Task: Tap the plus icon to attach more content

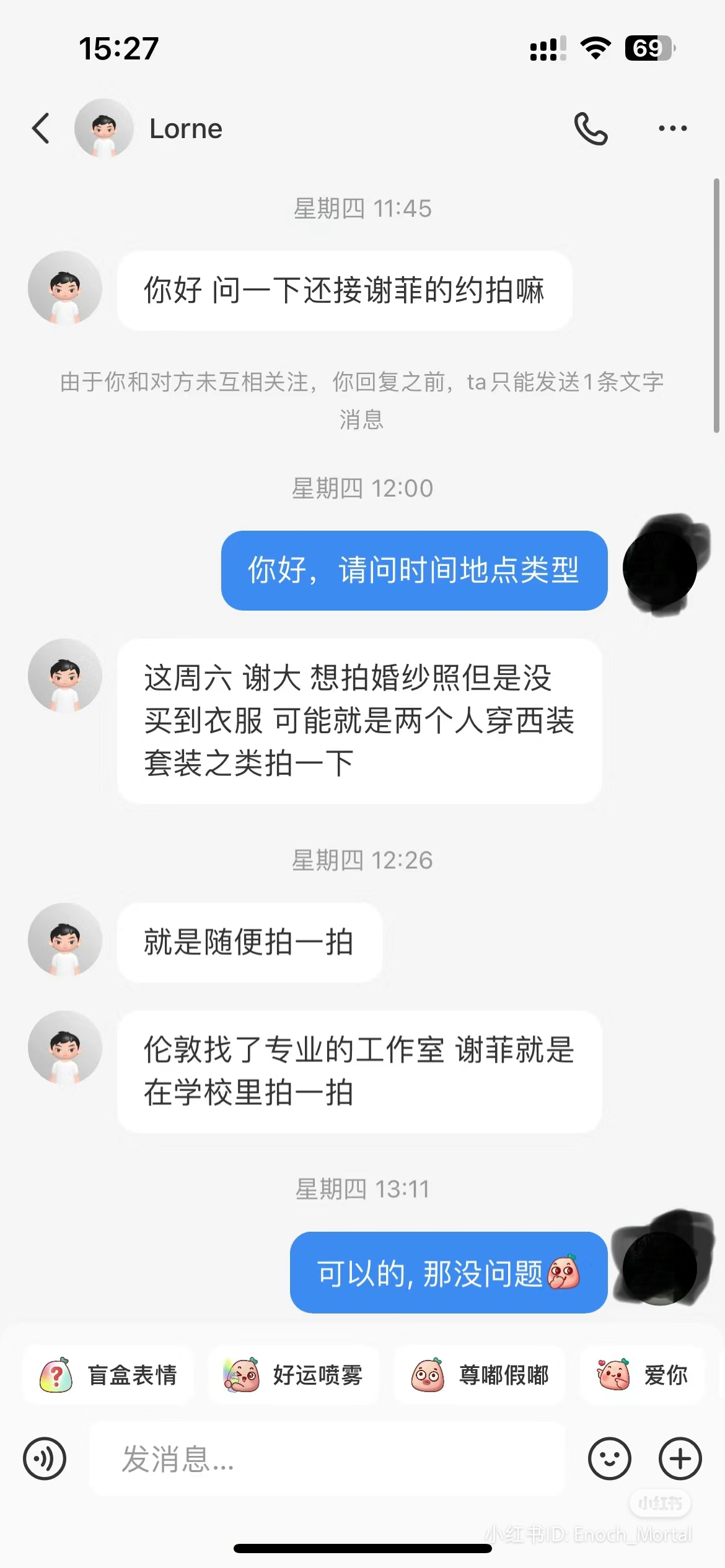Action: (679, 1459)
